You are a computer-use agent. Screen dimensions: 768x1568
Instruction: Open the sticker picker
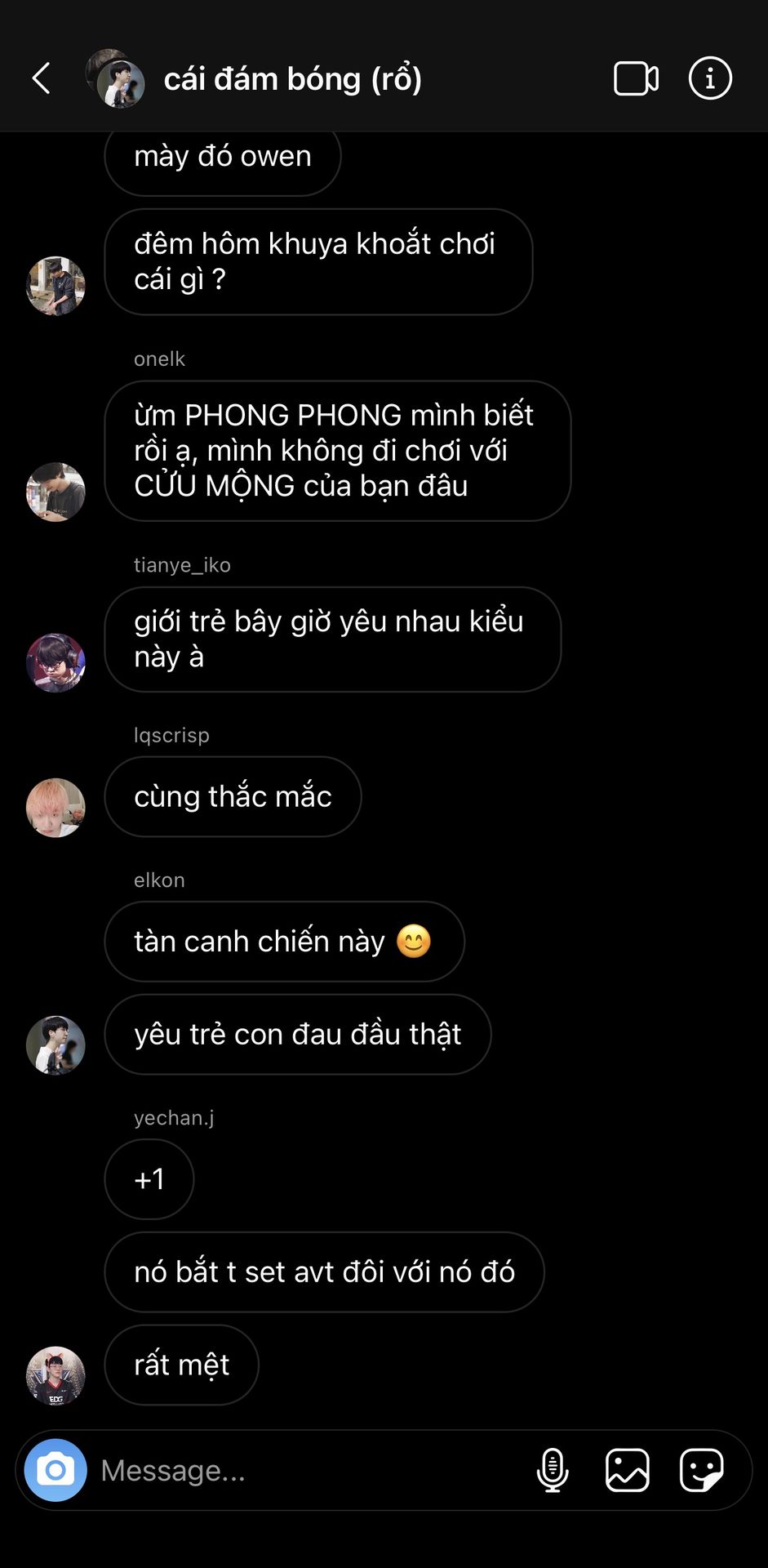tap(701, 1470)
